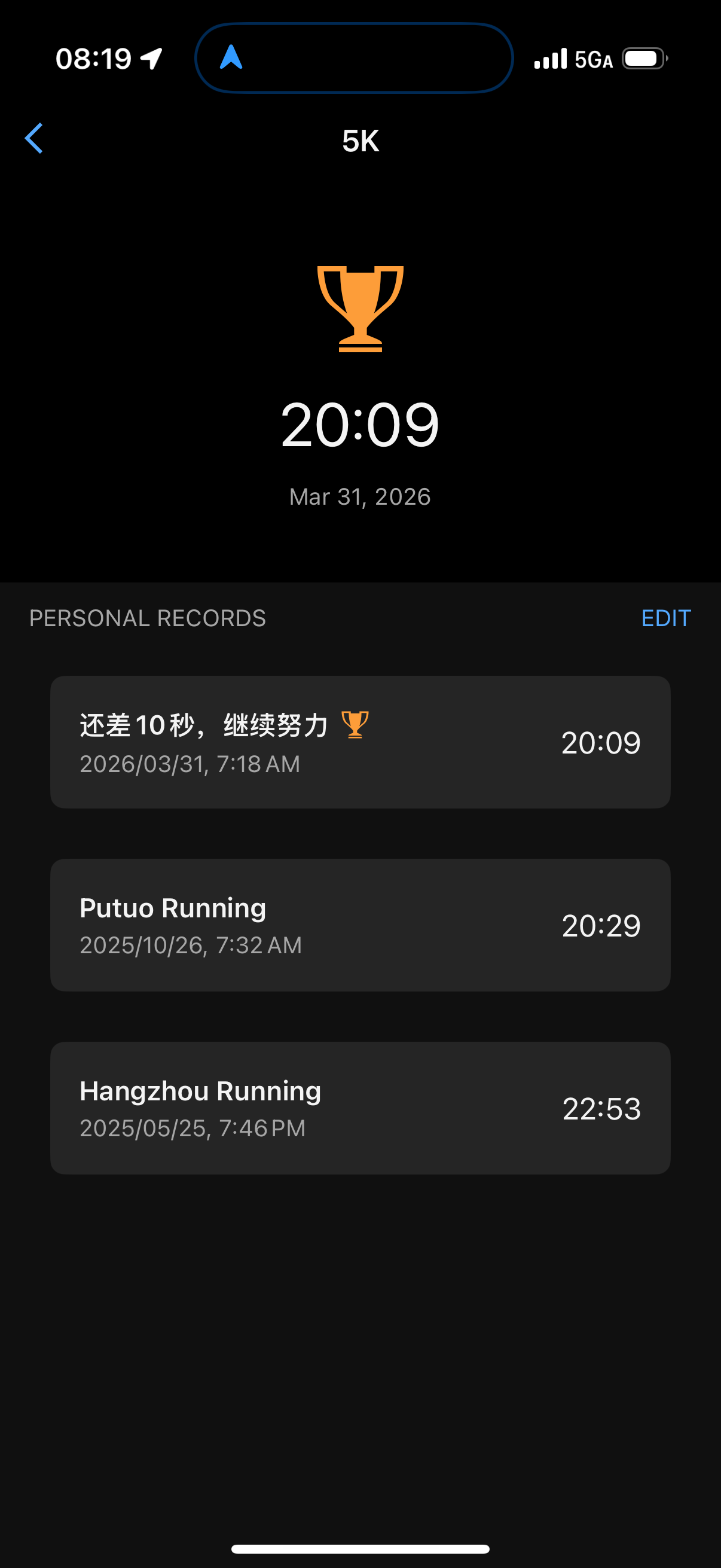Open the Hangzhou Running record

360,1108
